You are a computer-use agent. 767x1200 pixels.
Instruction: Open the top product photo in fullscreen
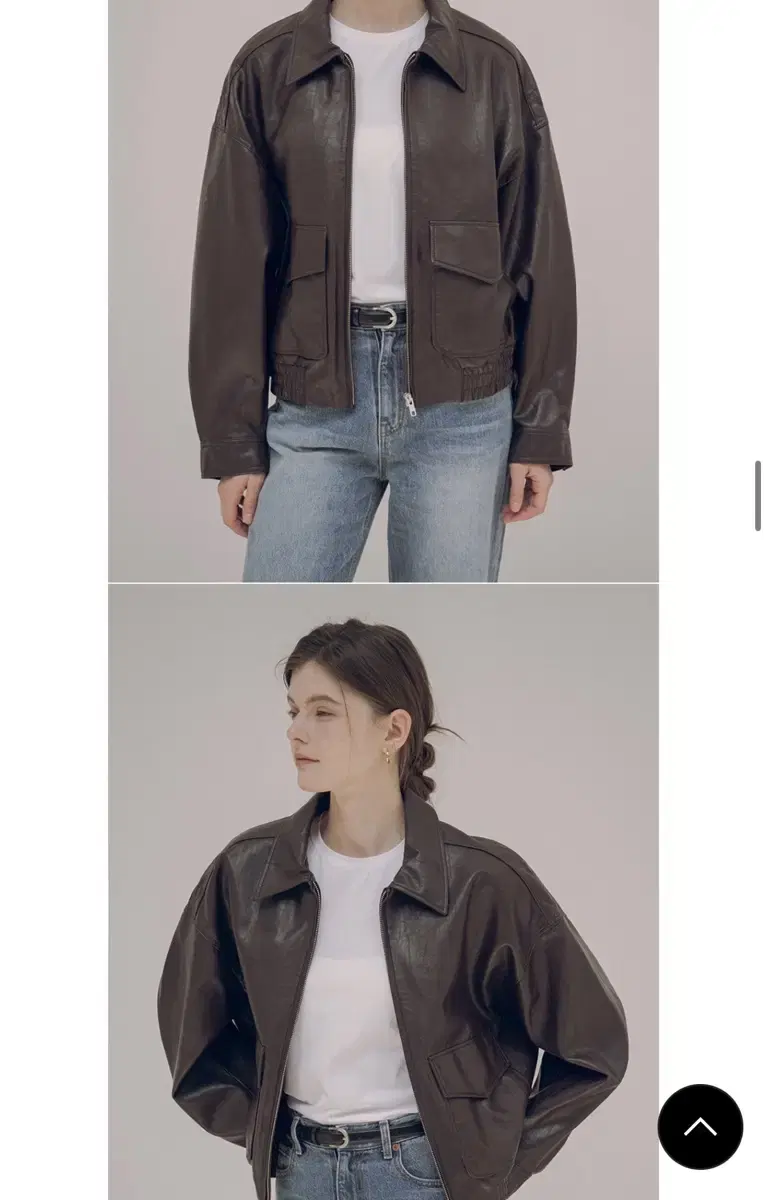tap(383, 290)
